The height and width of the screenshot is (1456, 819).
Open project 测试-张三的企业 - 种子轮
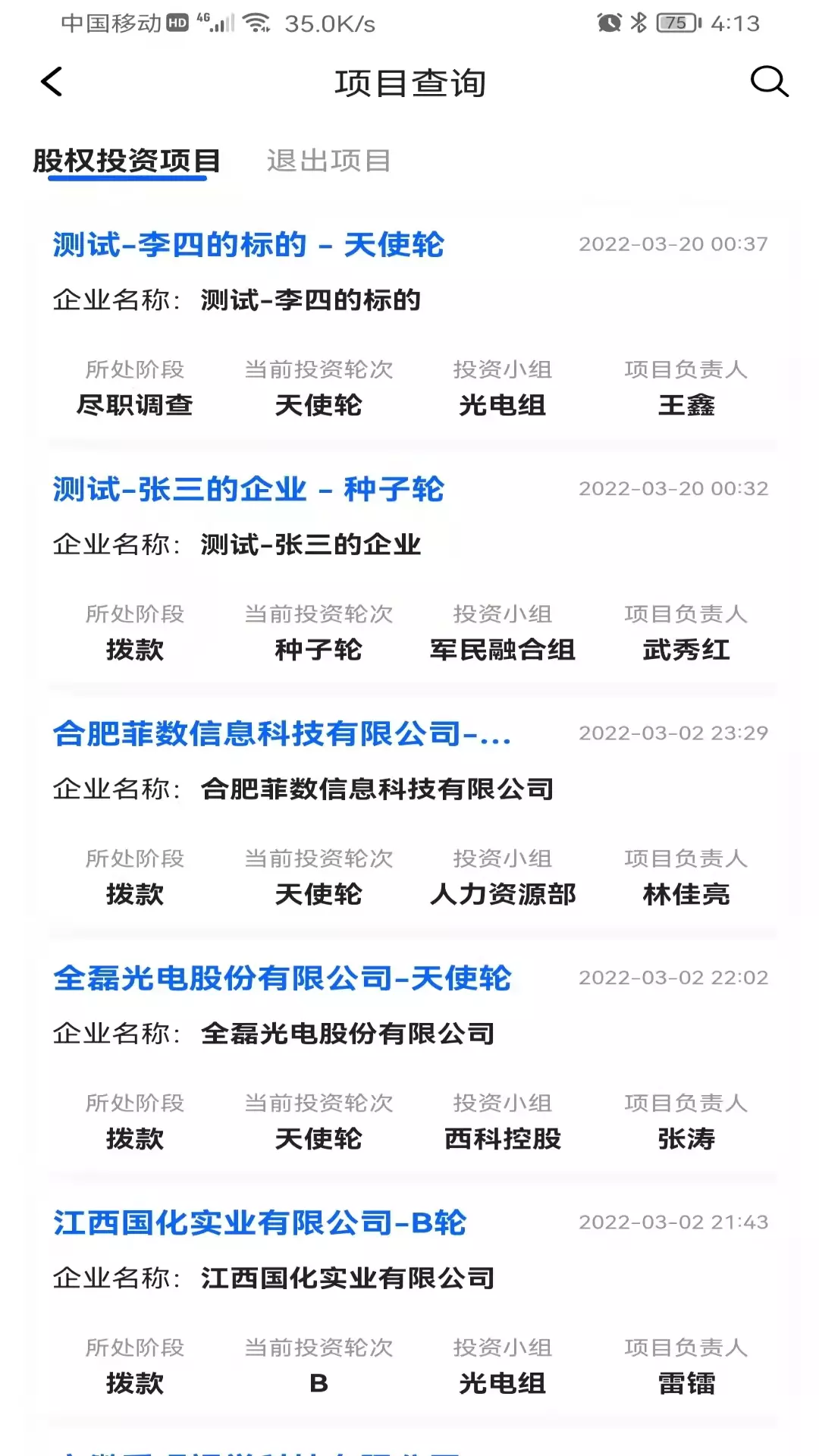(248, 489)
